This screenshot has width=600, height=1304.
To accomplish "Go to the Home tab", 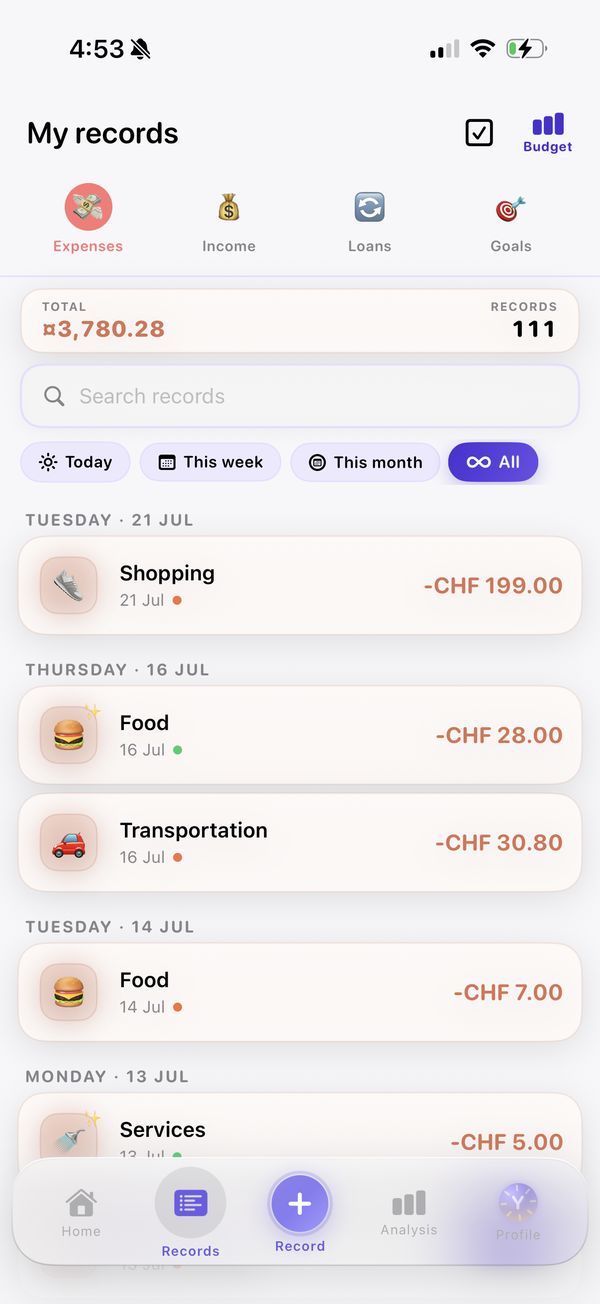I will (81, 1212).
